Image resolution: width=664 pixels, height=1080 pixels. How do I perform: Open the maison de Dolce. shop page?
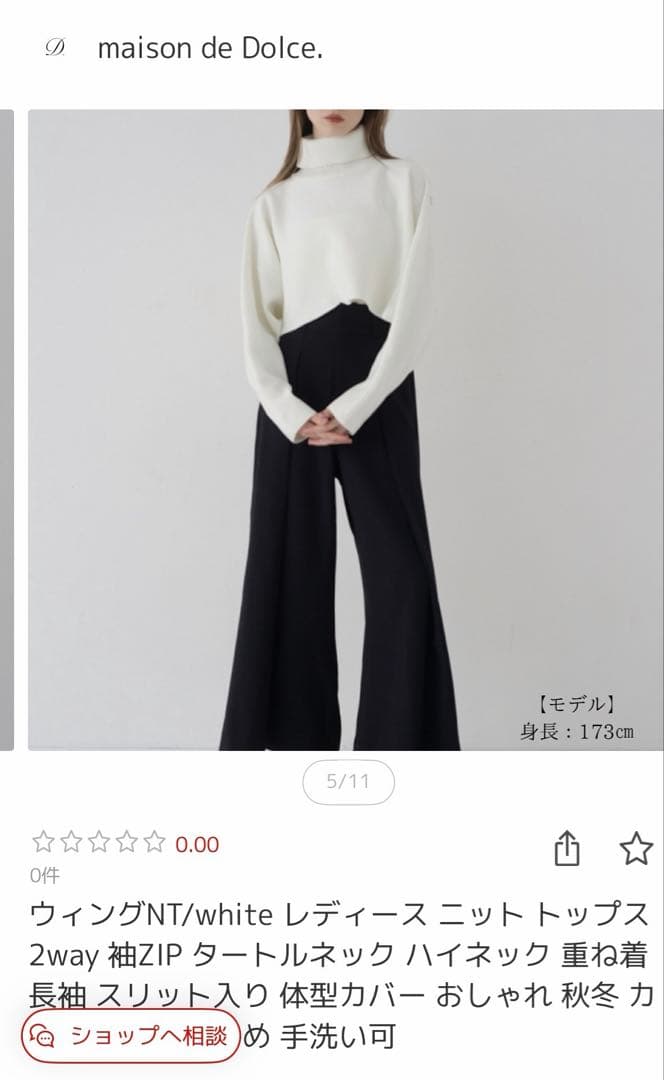(209, 49)
